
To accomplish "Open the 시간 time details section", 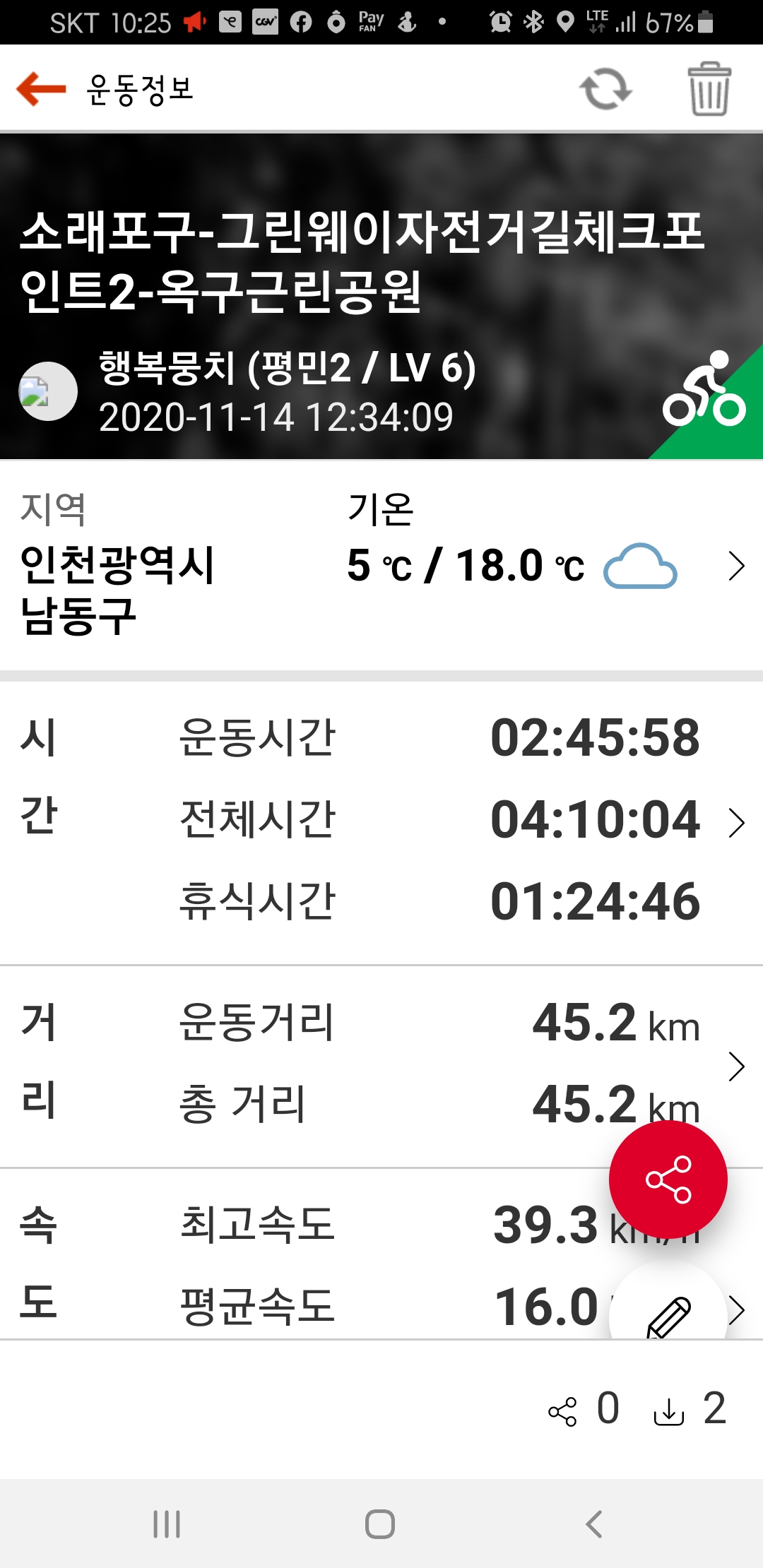I will point(736,822).
